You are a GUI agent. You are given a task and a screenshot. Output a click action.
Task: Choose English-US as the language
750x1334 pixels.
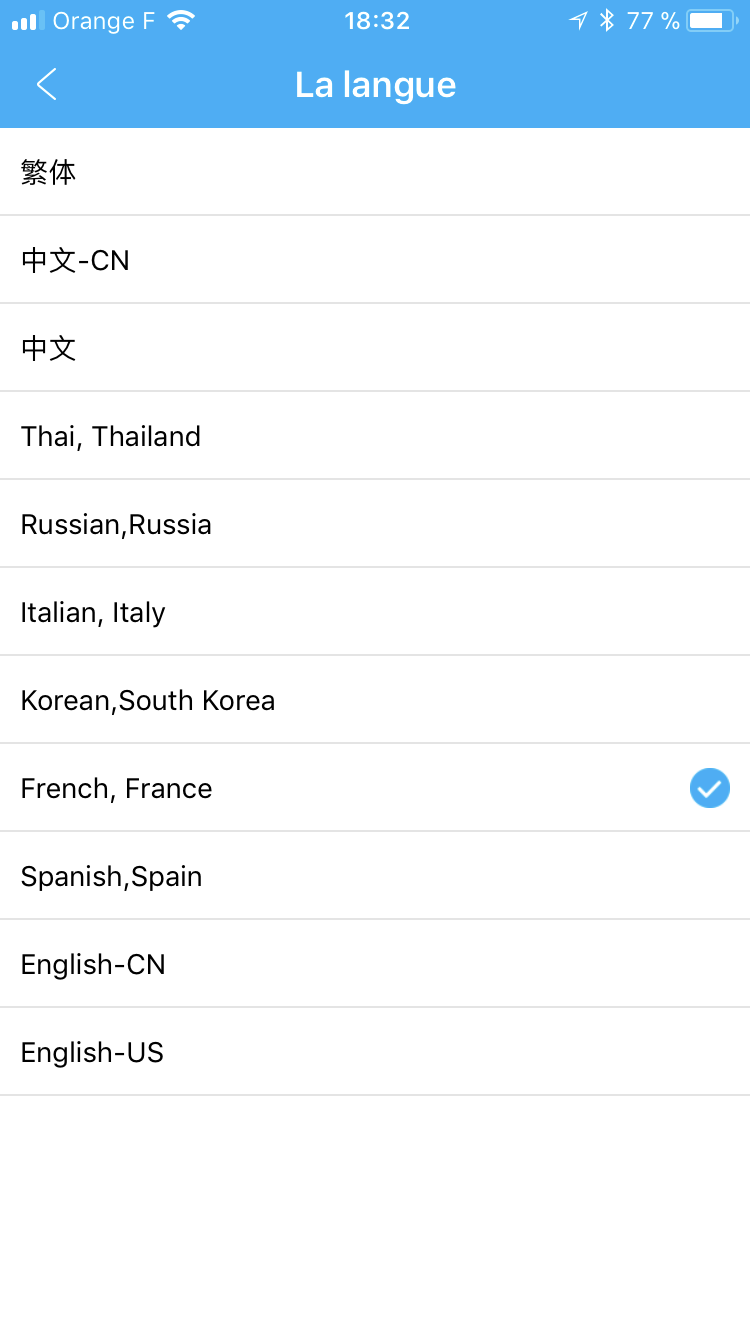click(375, 1052)
